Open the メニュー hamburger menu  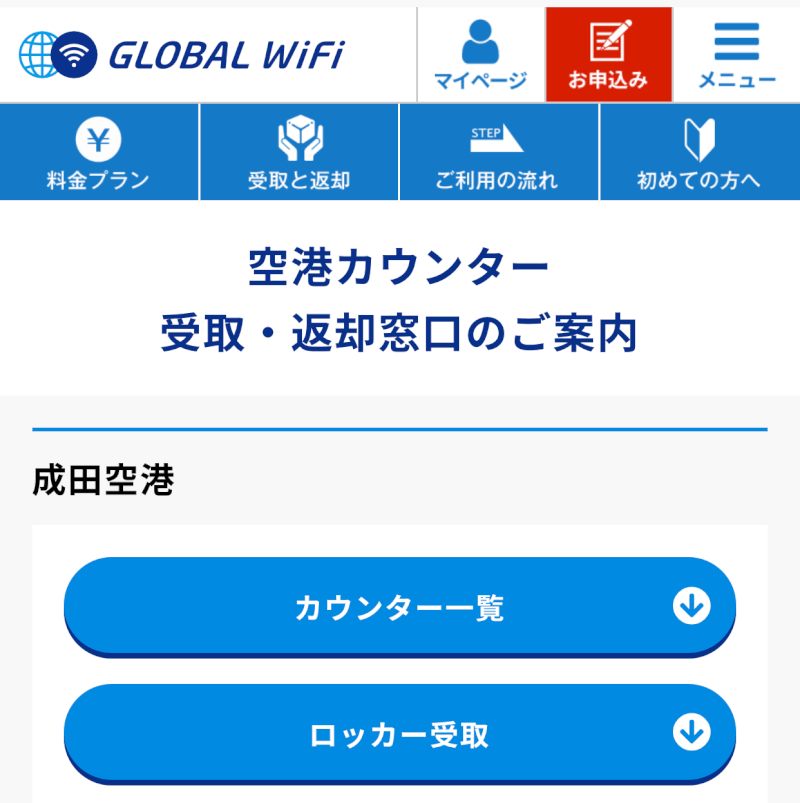(x=736, y=54)
